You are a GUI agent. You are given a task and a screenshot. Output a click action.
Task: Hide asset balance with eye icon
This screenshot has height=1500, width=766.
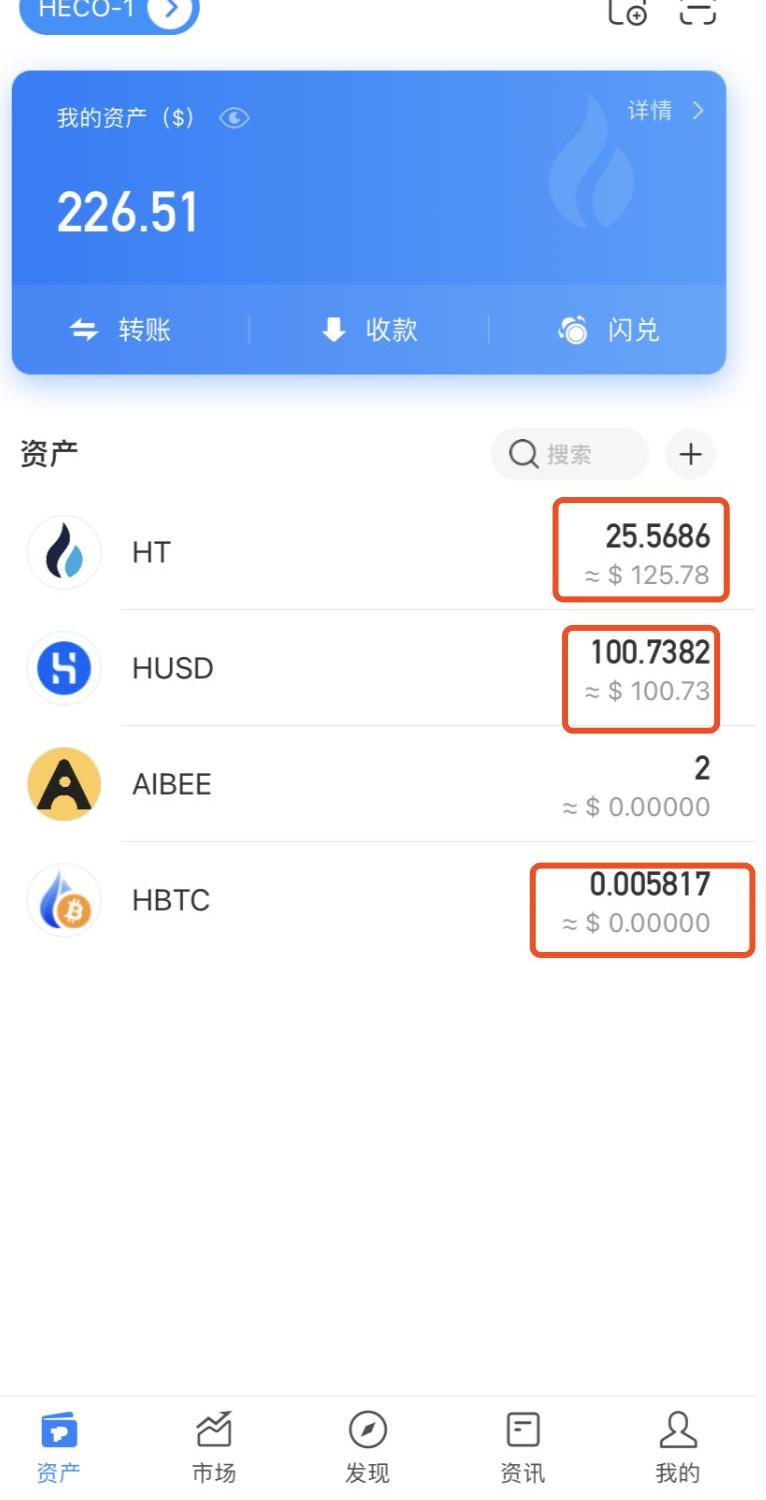tap(234, 118)
